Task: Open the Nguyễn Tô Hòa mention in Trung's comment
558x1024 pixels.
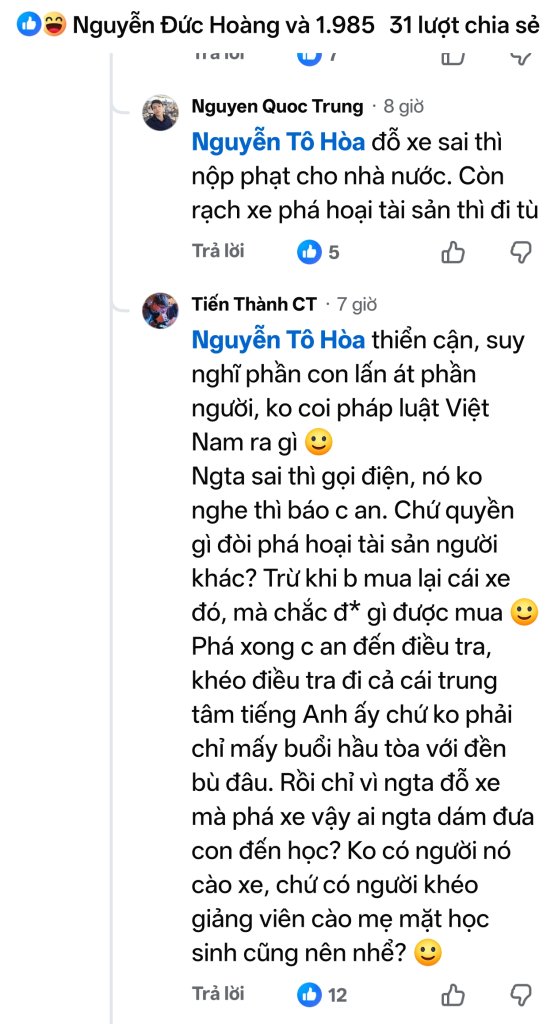Action: [x=278, y=142]
